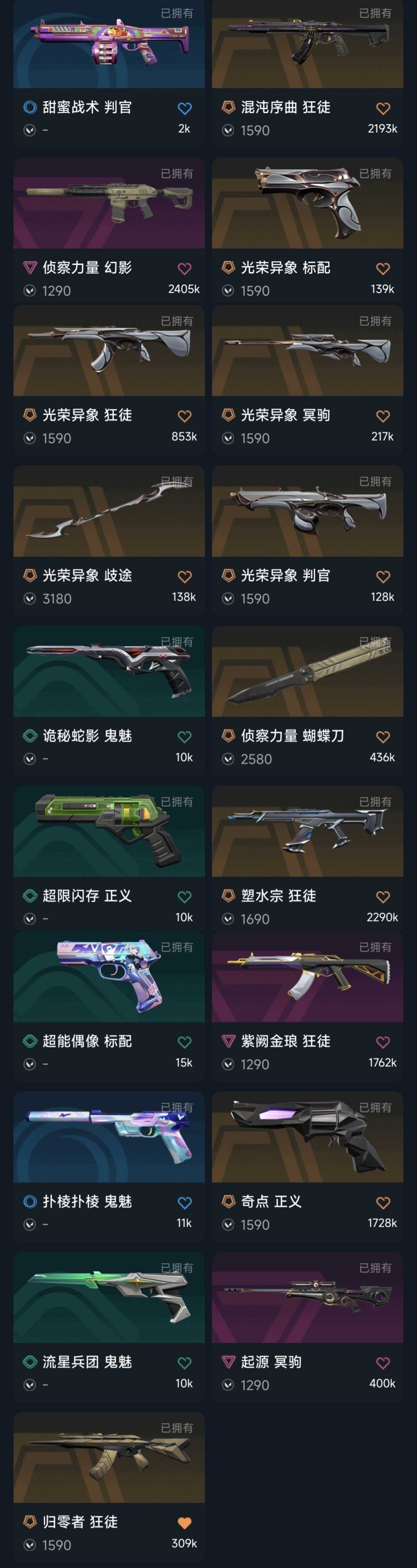Favorite the 塑水宗 狂徒 skin

[x=383, y=897]
